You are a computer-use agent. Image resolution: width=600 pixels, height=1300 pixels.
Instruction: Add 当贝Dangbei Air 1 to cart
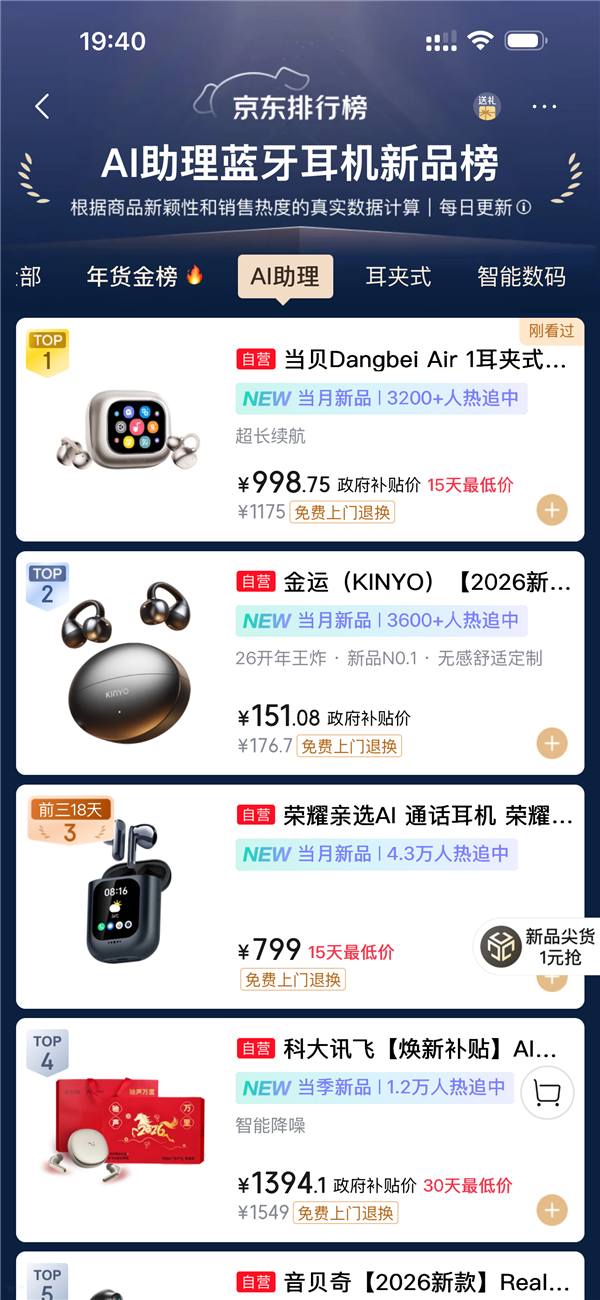tap(552, 510)
